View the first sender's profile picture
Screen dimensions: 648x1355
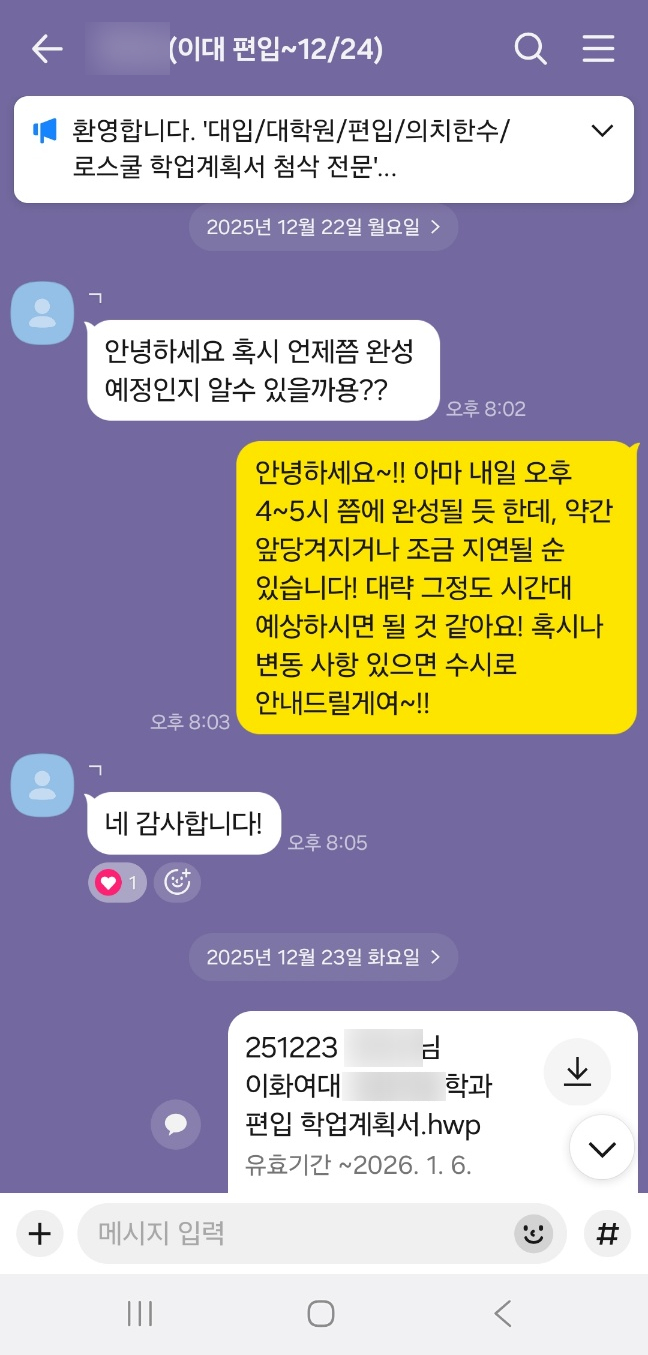point(42,313)
